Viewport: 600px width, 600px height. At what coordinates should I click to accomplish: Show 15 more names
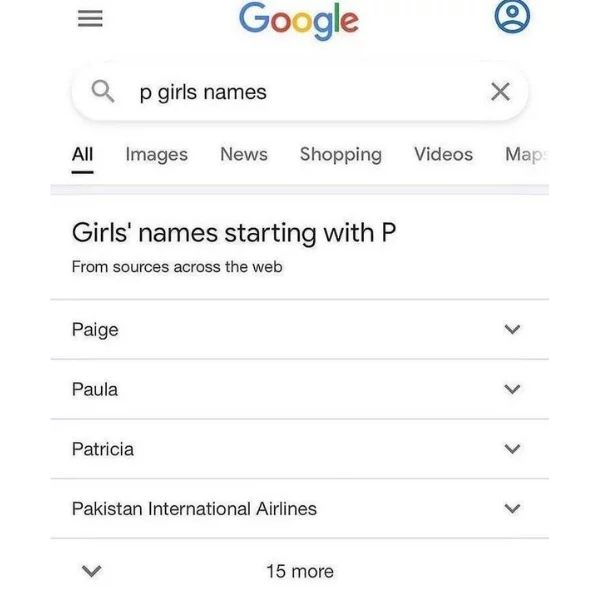pos(299,571)
